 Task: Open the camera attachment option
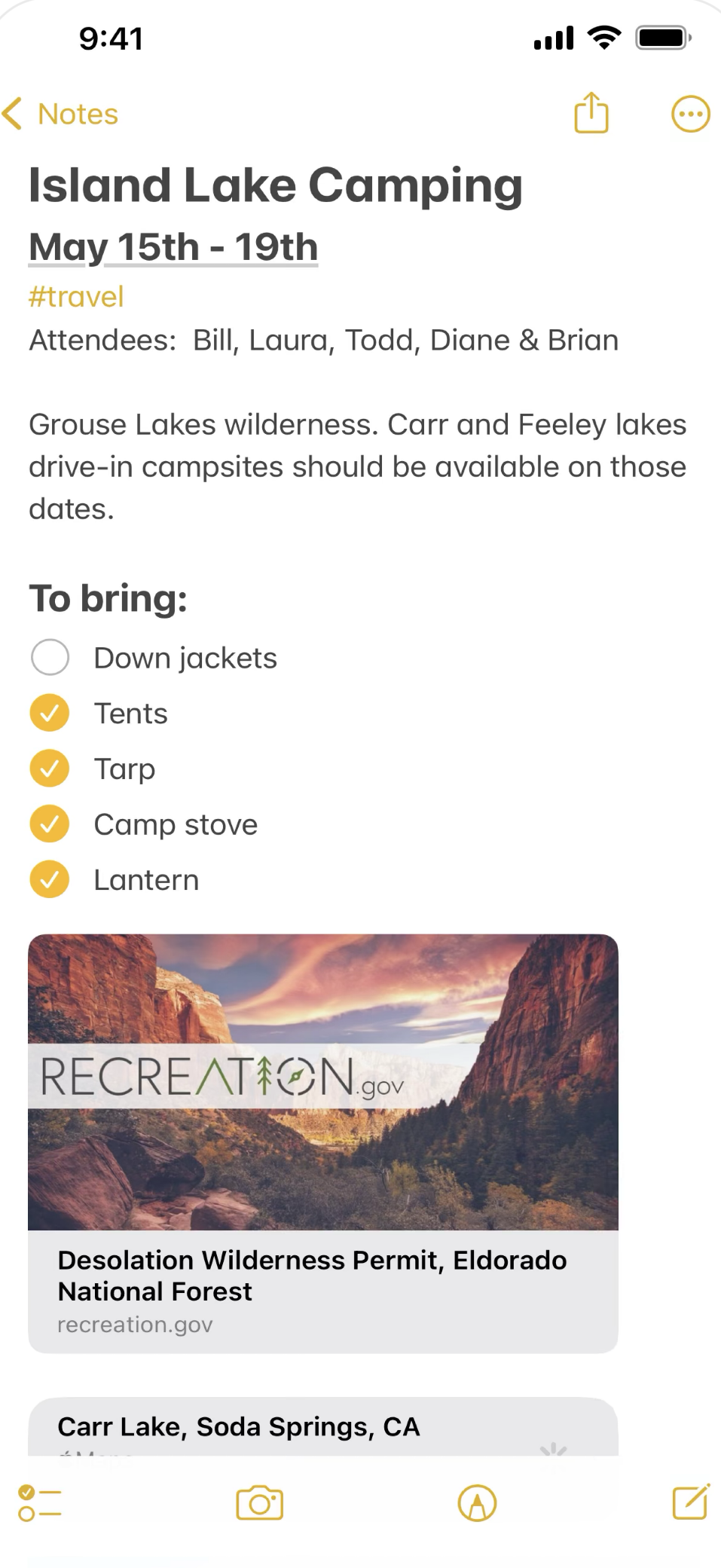point(260,1503)
